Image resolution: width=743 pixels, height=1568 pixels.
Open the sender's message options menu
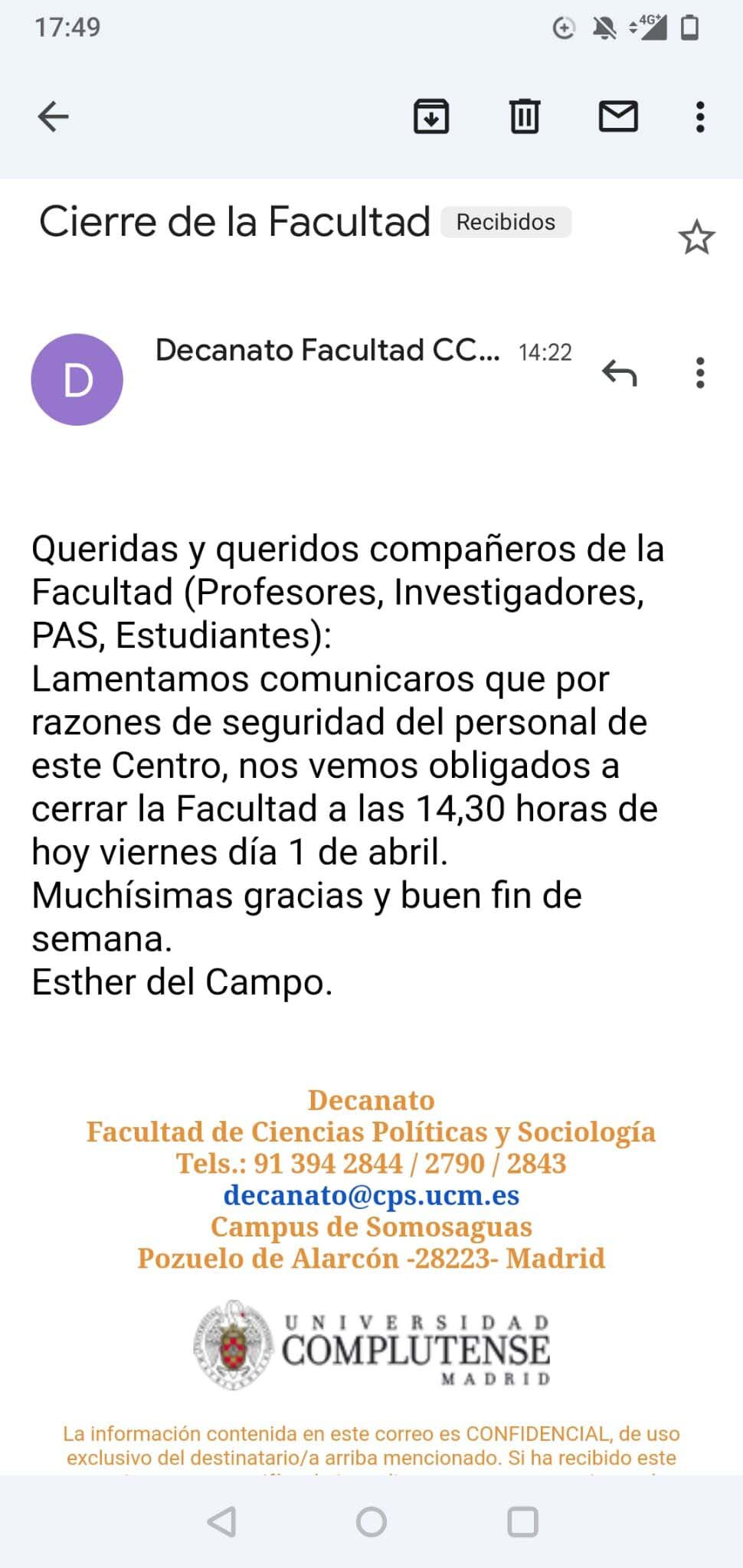pyautogui.click(x=699, y=374)
